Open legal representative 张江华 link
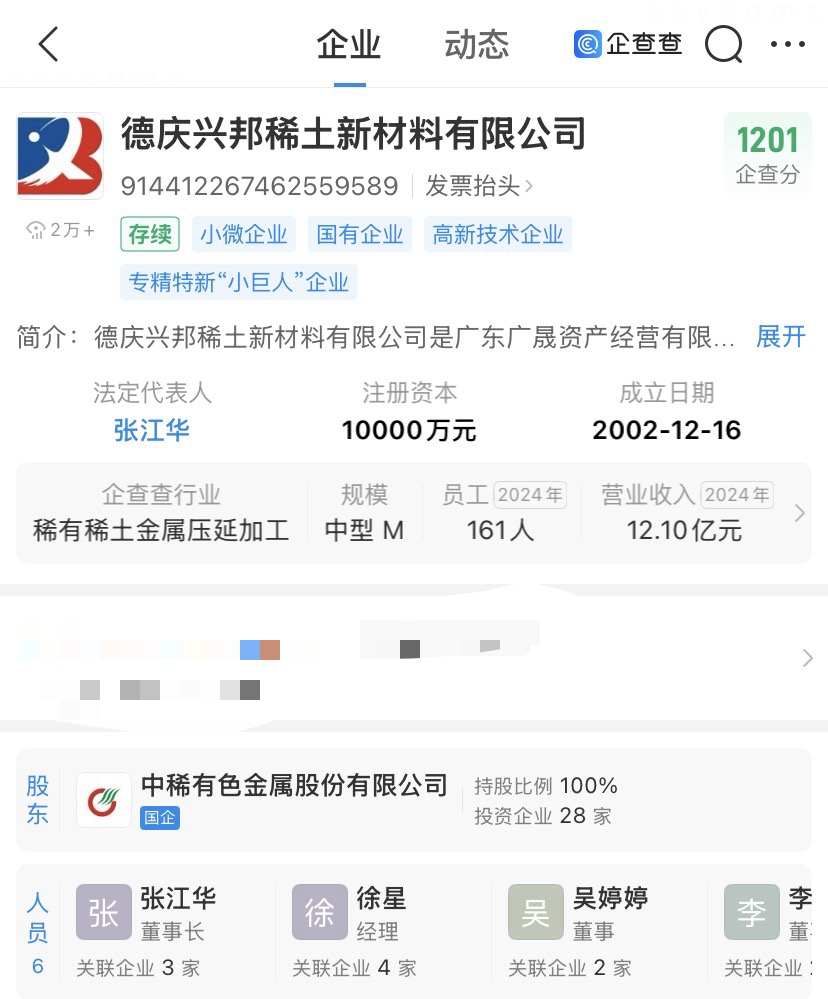 pos(152,431)
